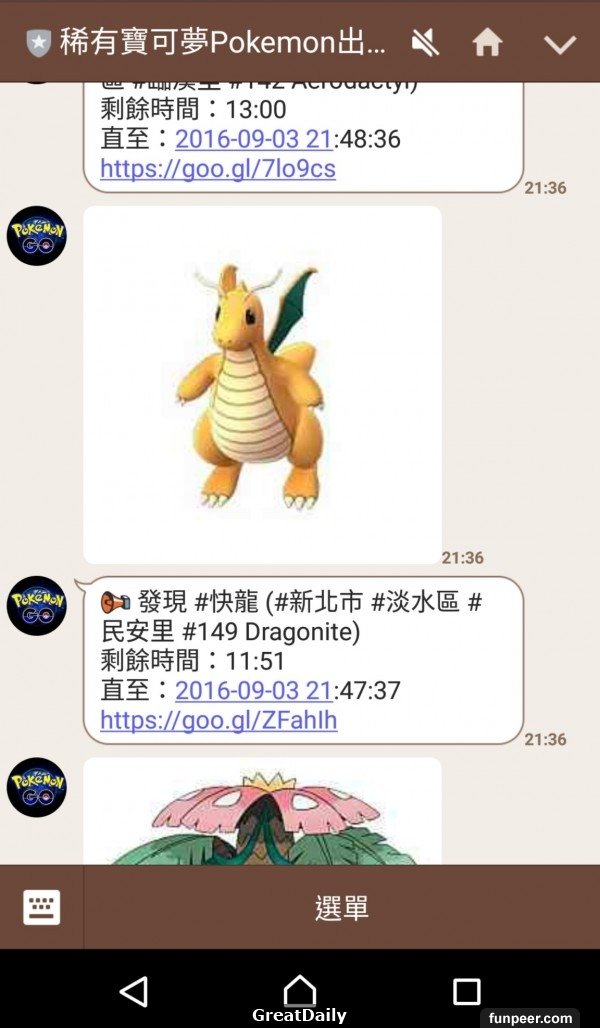Tap the 2016-09-03 21 date link for Dragonite
The height and width of the screenshot is (1028, 600).
click(253, 690)
